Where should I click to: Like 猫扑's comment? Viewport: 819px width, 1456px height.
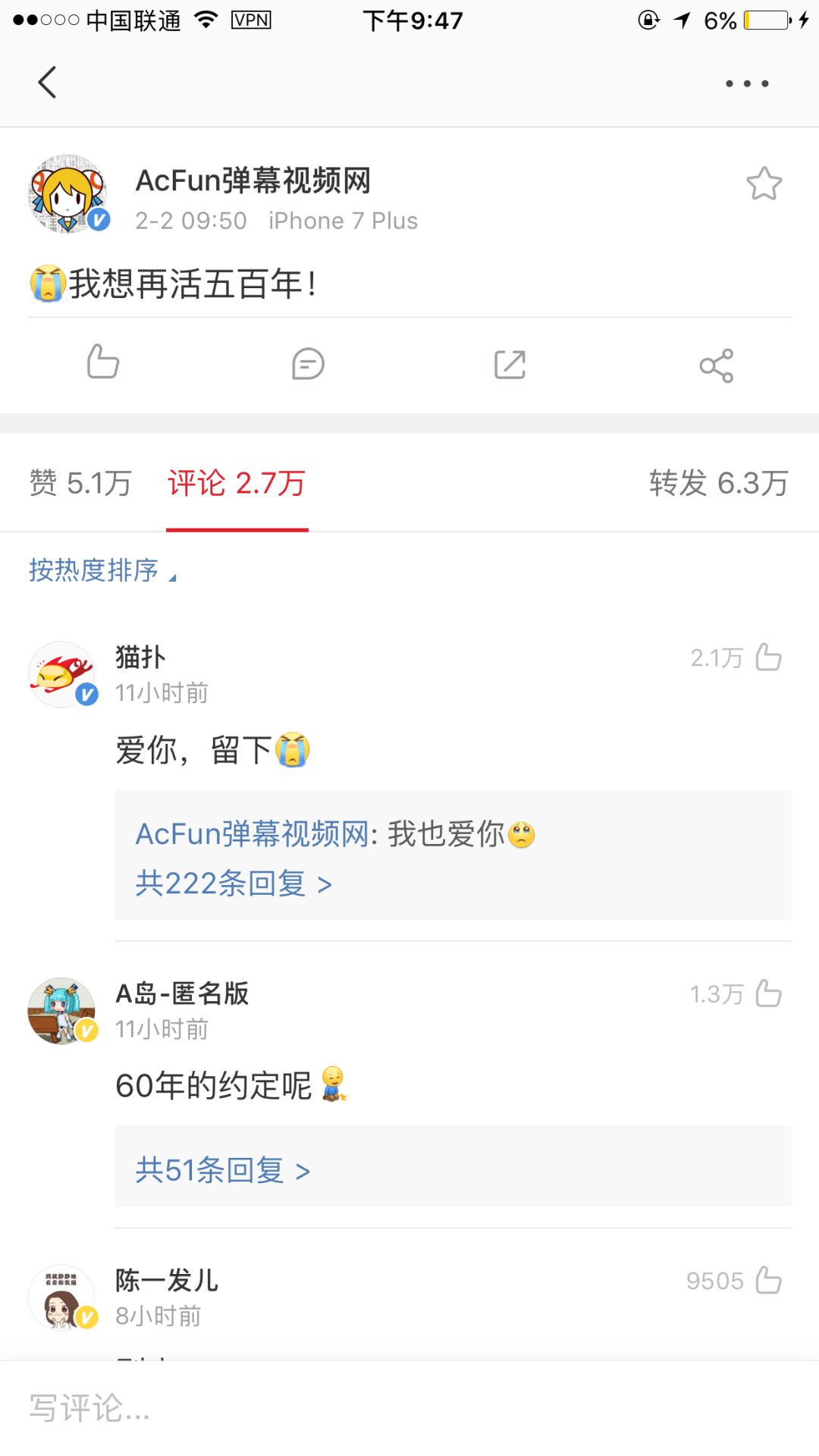tap(768, 657)
